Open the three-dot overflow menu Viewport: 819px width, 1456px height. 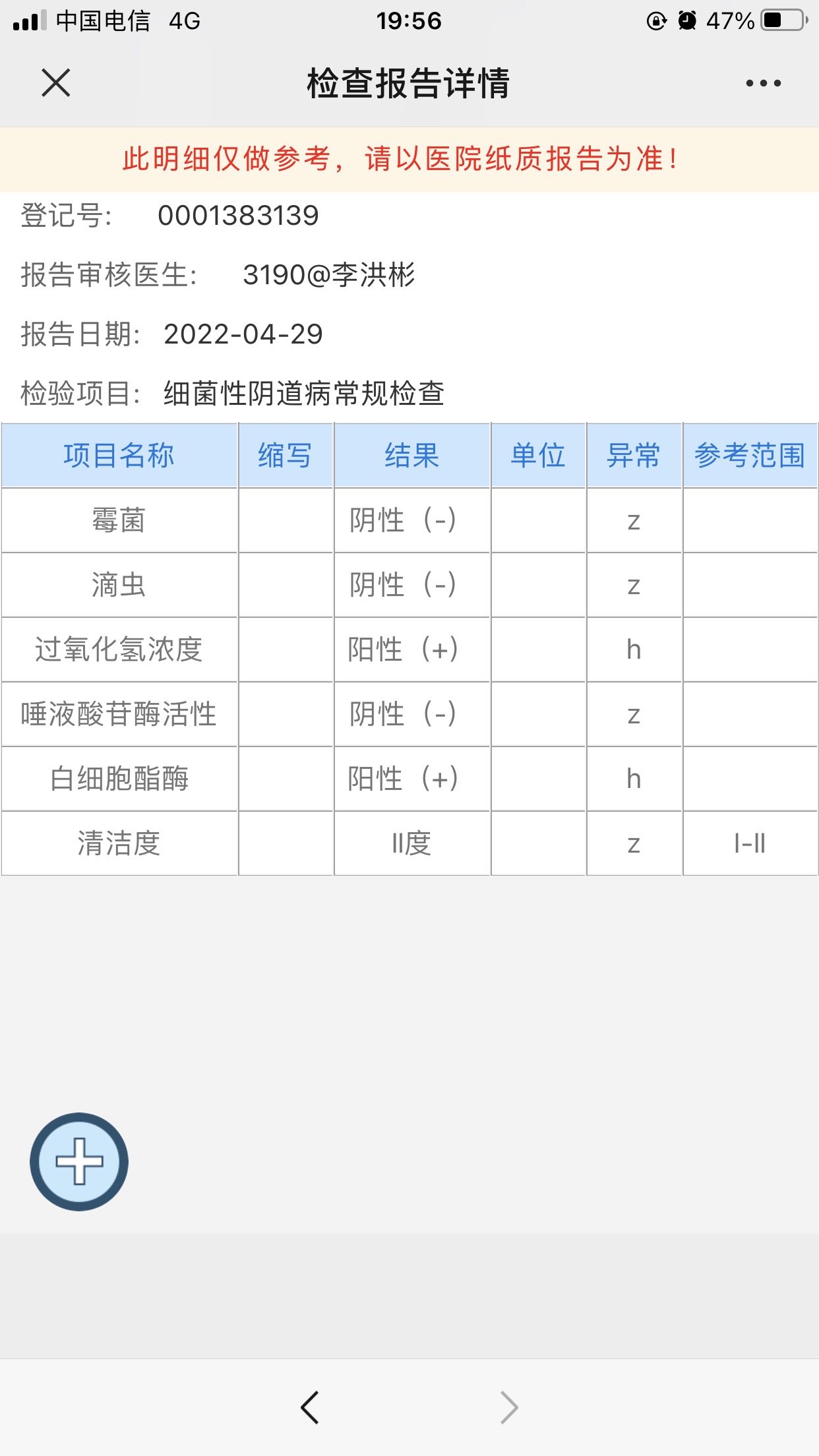(x=763, y=83)
